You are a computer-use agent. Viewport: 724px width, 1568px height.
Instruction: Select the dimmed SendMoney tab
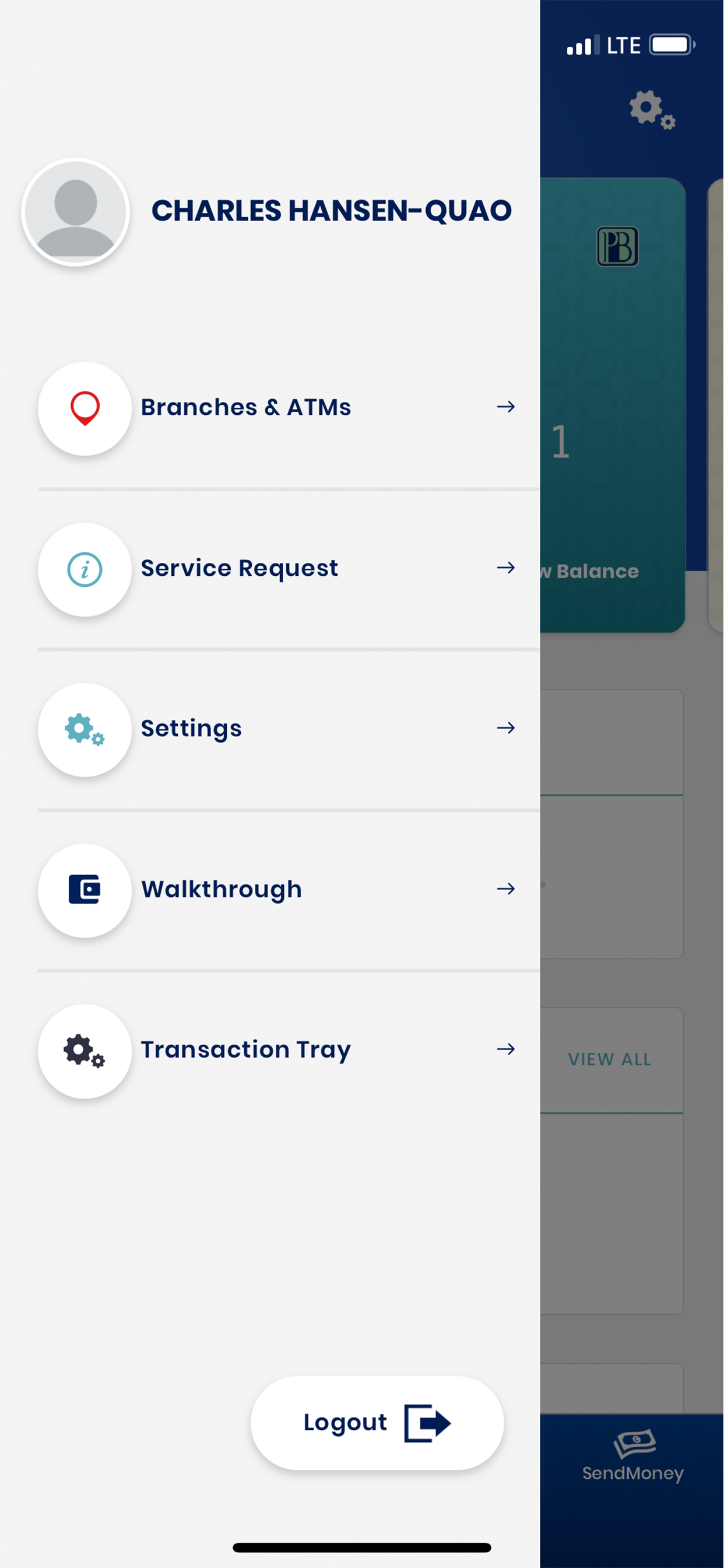[x=632, y=1455]
